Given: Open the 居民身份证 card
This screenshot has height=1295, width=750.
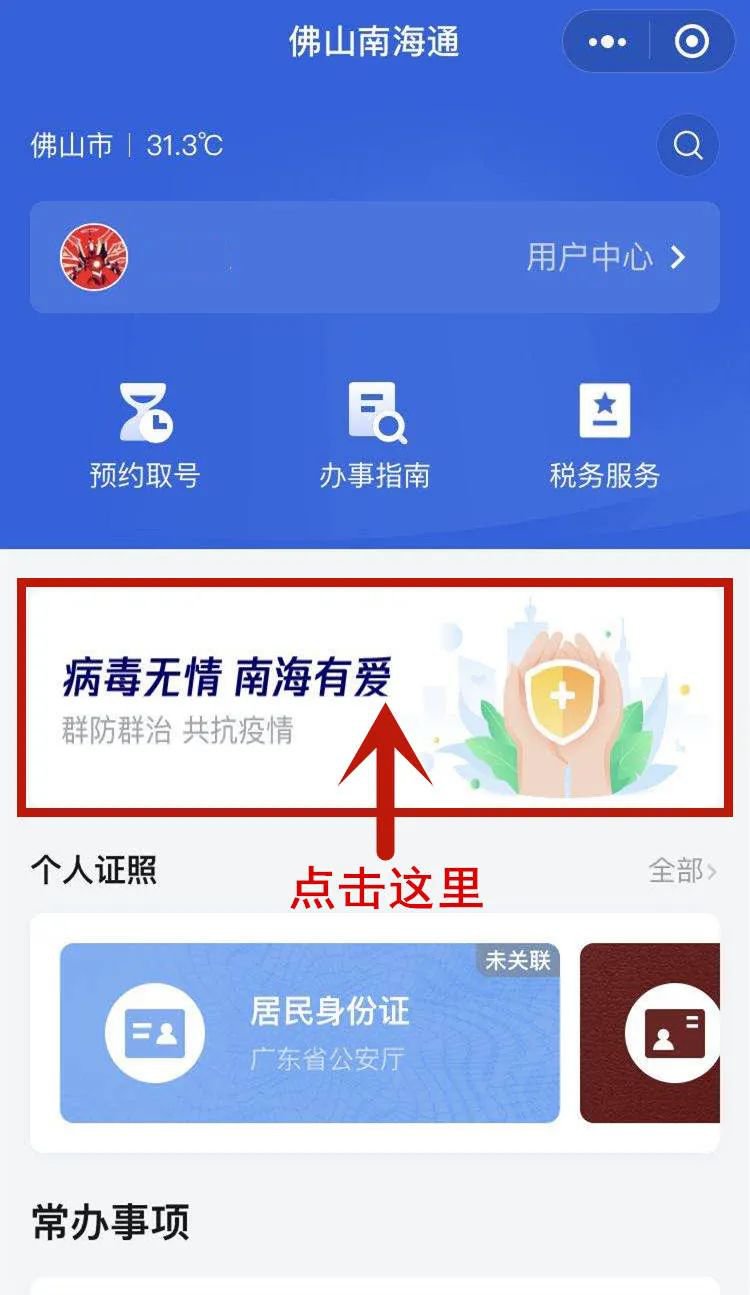Looking at the screenshot, I should 309,1032.
